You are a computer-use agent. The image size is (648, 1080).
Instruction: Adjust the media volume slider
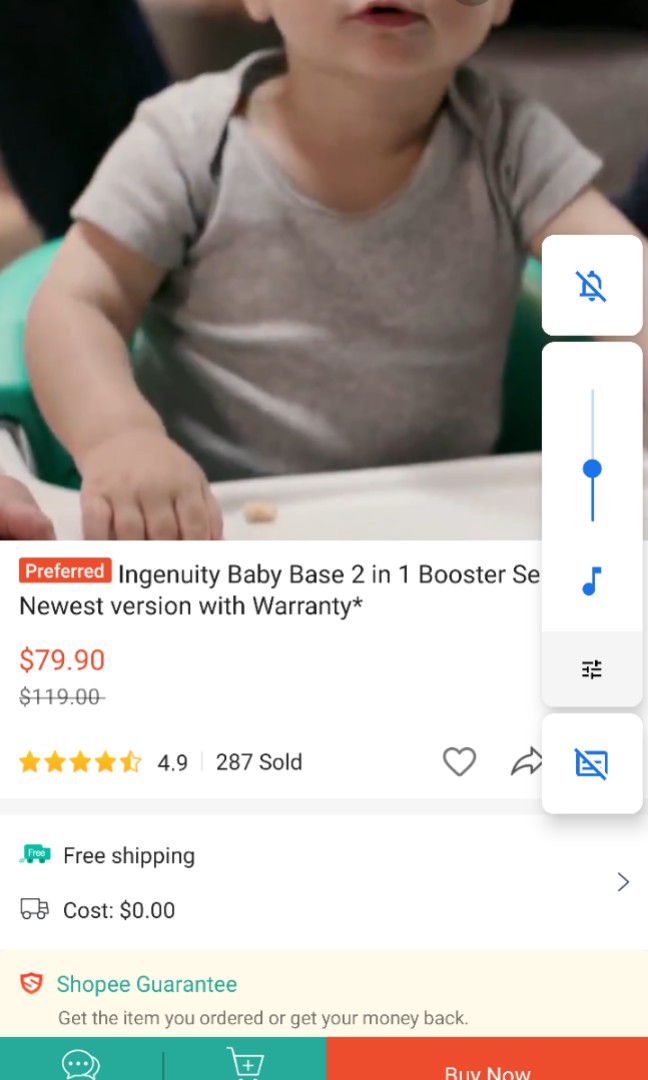592,468
